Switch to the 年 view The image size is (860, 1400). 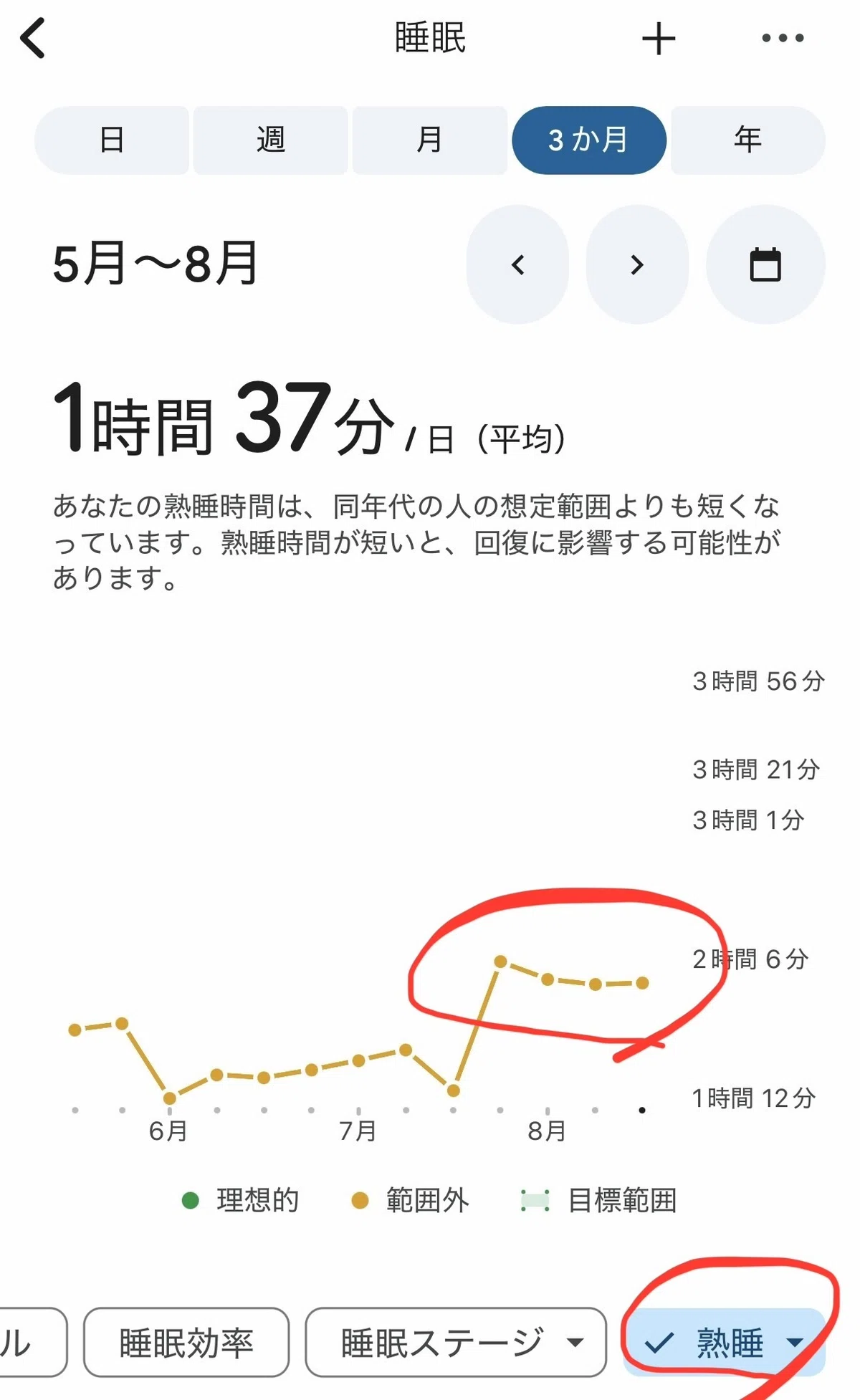(747, 140)
